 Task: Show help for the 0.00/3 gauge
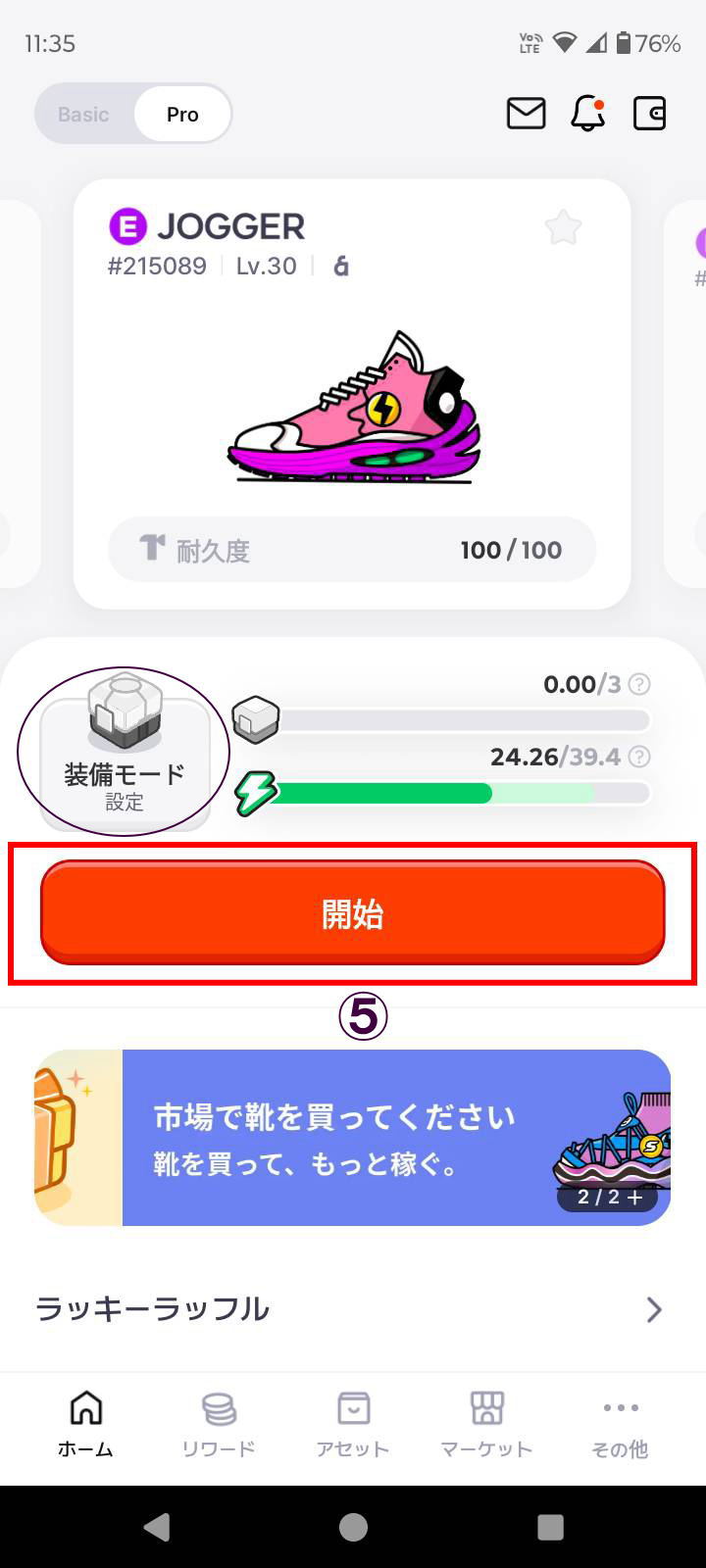tap(639, 684)
